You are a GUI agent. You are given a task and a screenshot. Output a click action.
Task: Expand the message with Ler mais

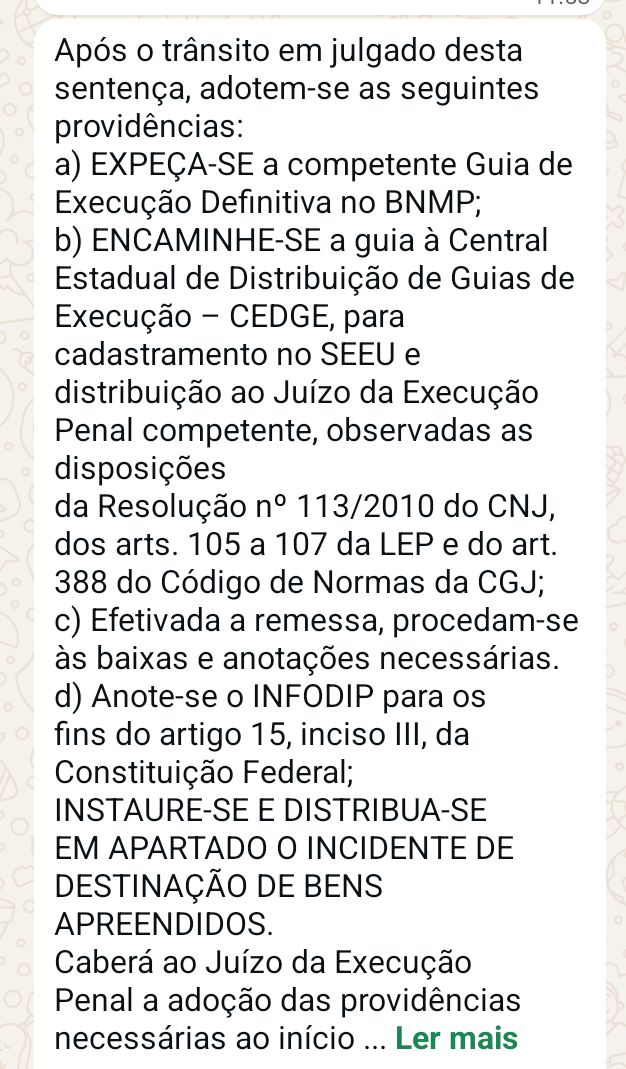click(x=456, y=1038)
